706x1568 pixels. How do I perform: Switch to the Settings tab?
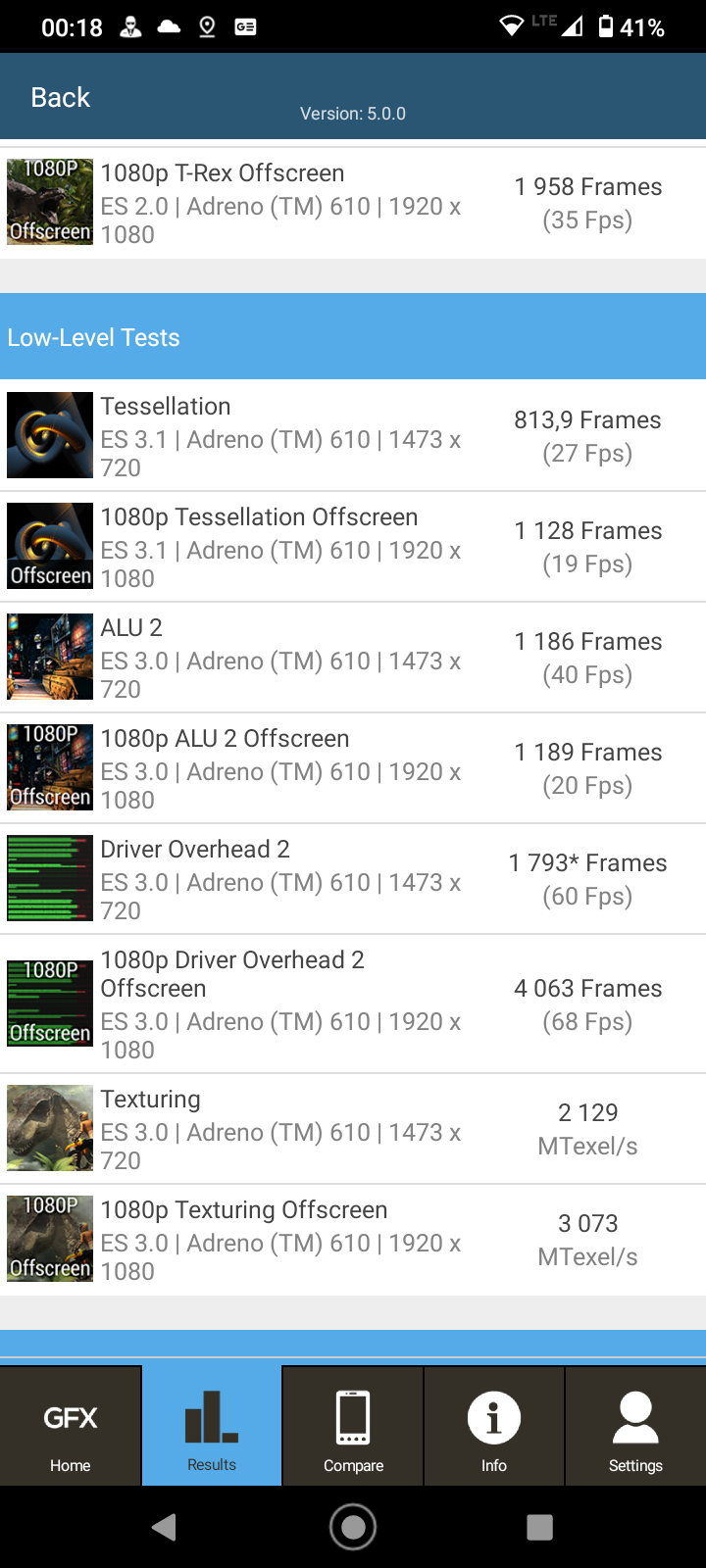tap(635, 1427)
